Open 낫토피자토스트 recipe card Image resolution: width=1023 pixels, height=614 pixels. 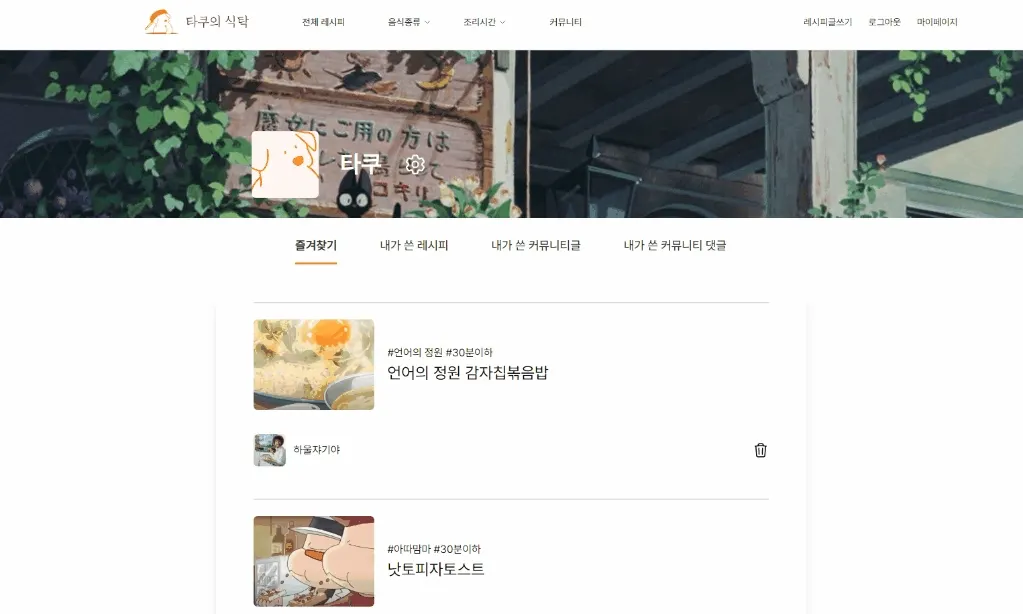[435, 569]
